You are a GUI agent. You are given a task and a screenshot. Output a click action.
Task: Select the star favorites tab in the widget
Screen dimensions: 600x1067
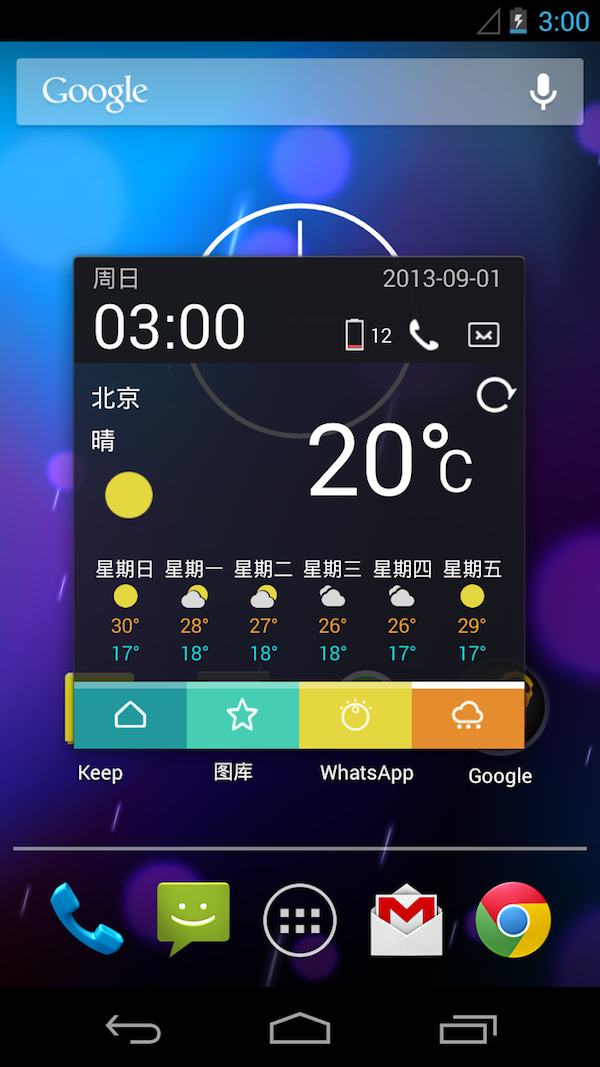(243, 716)
